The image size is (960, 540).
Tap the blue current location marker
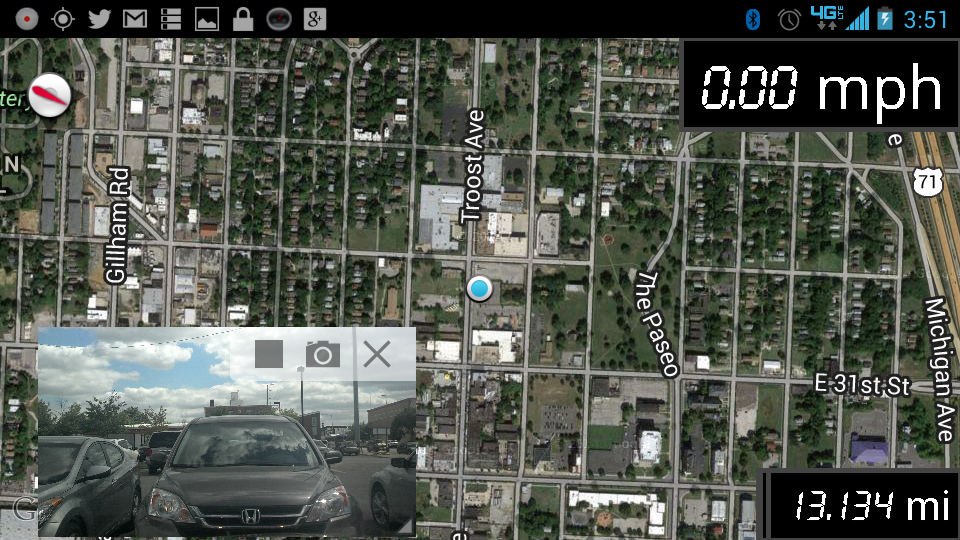click(x=480, y=289)
